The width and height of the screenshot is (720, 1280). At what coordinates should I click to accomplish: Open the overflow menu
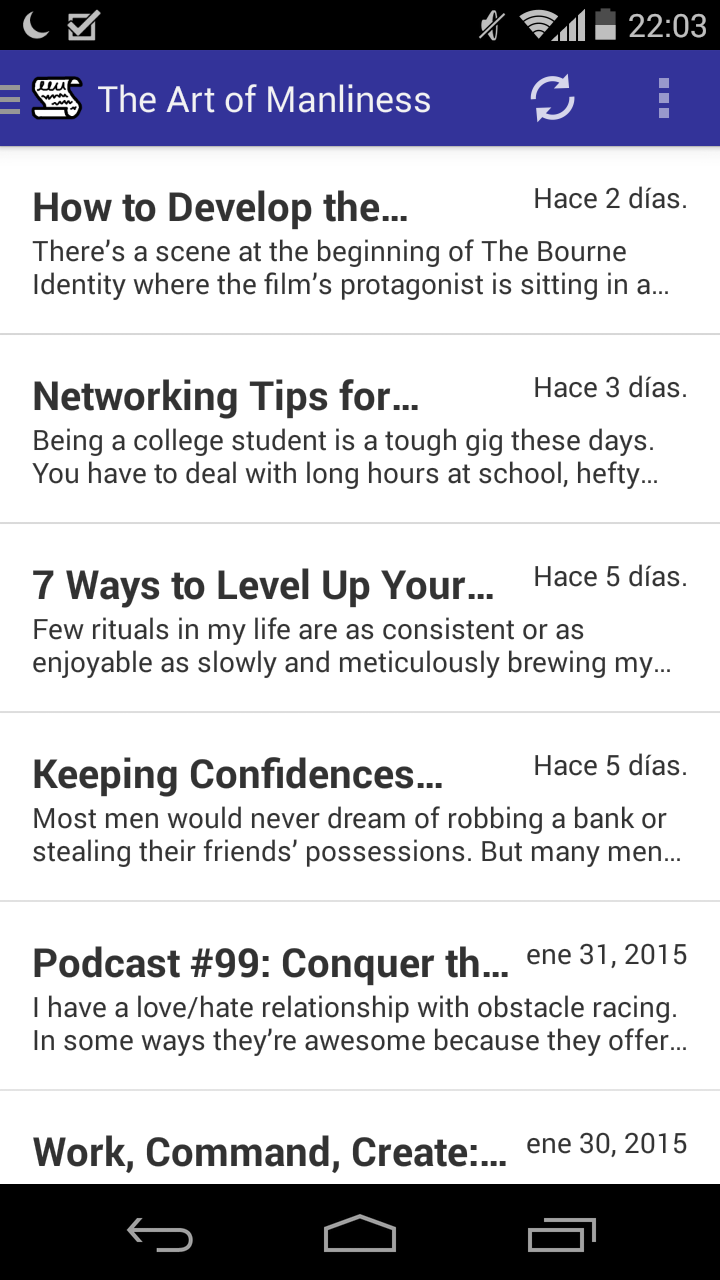(x=663, y=99)
